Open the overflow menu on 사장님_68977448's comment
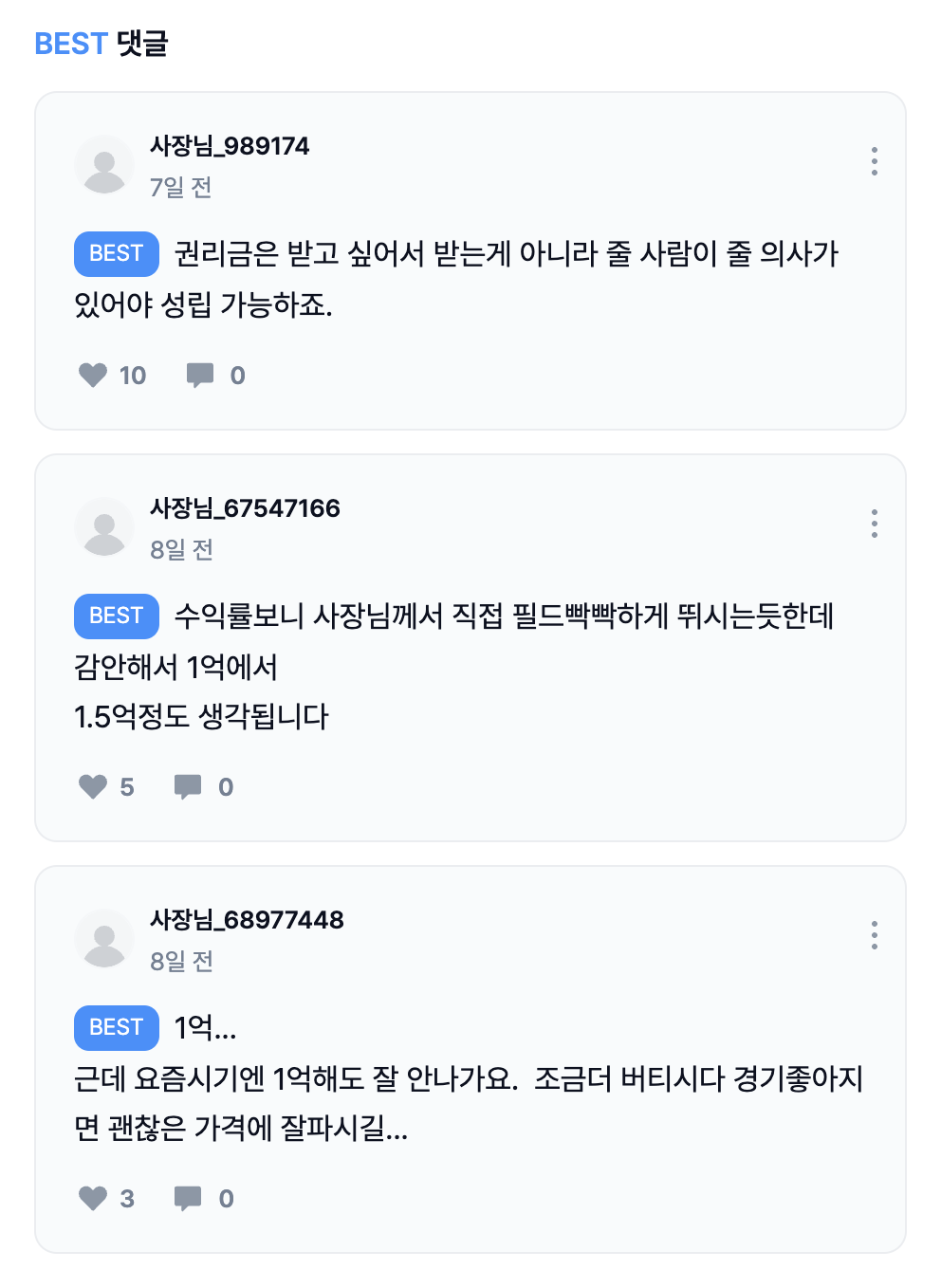 [x=874, y=935]
